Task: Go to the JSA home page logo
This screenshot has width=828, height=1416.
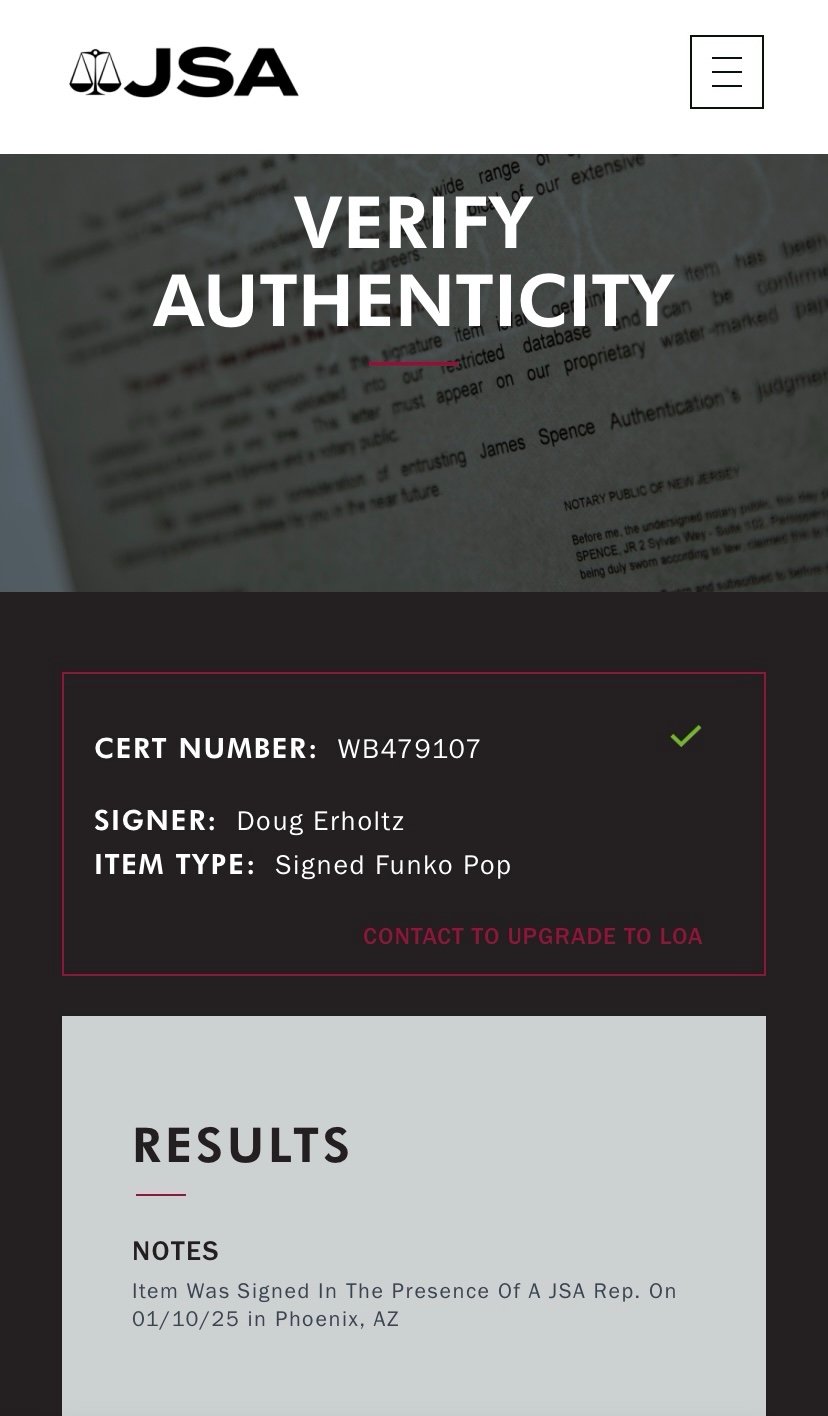Action: tap(184, 73)
